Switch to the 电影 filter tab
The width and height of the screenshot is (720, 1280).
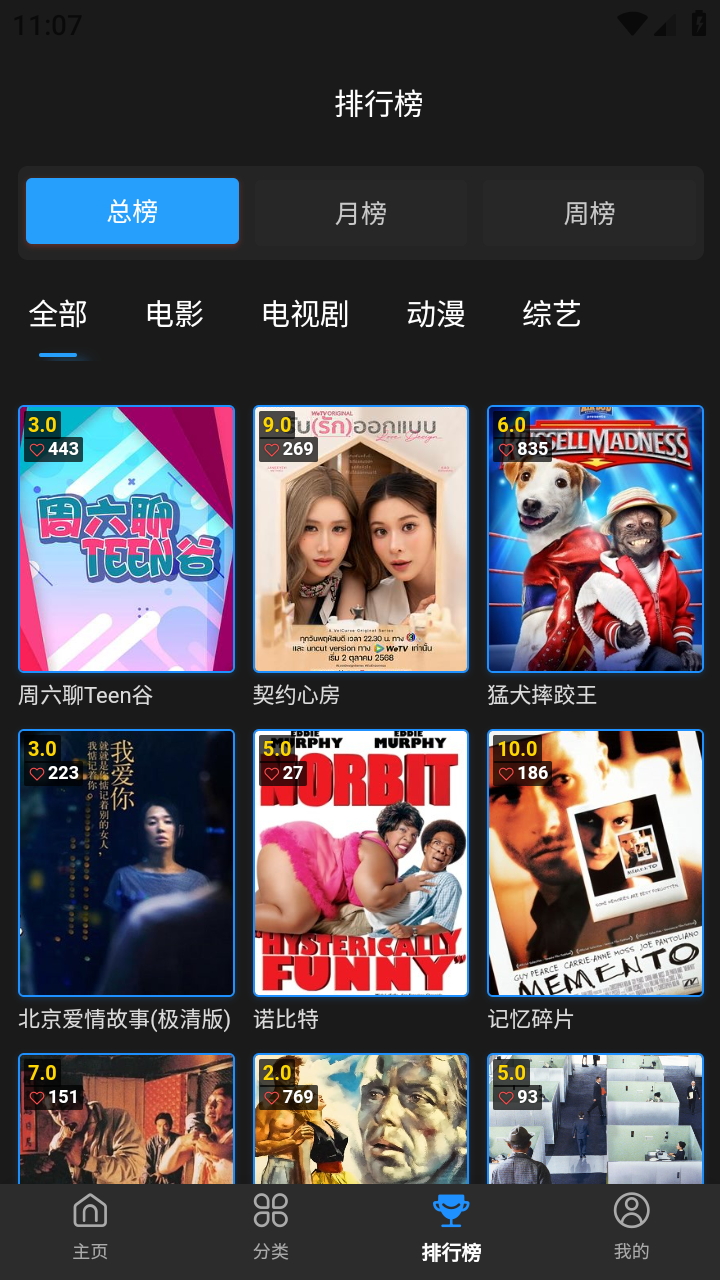click(173, 314)
